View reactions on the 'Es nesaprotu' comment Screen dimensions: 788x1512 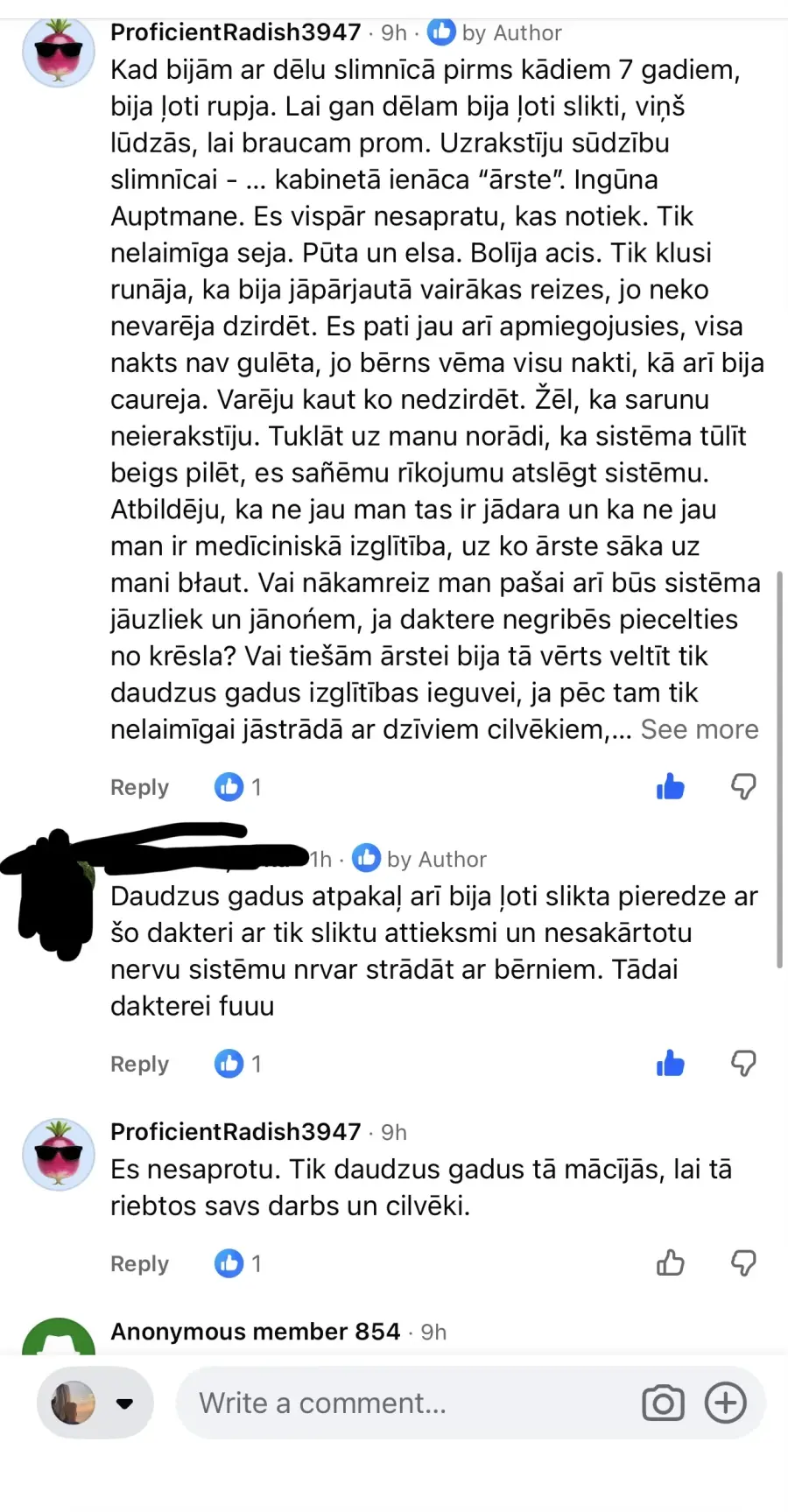click(238, 1263)
